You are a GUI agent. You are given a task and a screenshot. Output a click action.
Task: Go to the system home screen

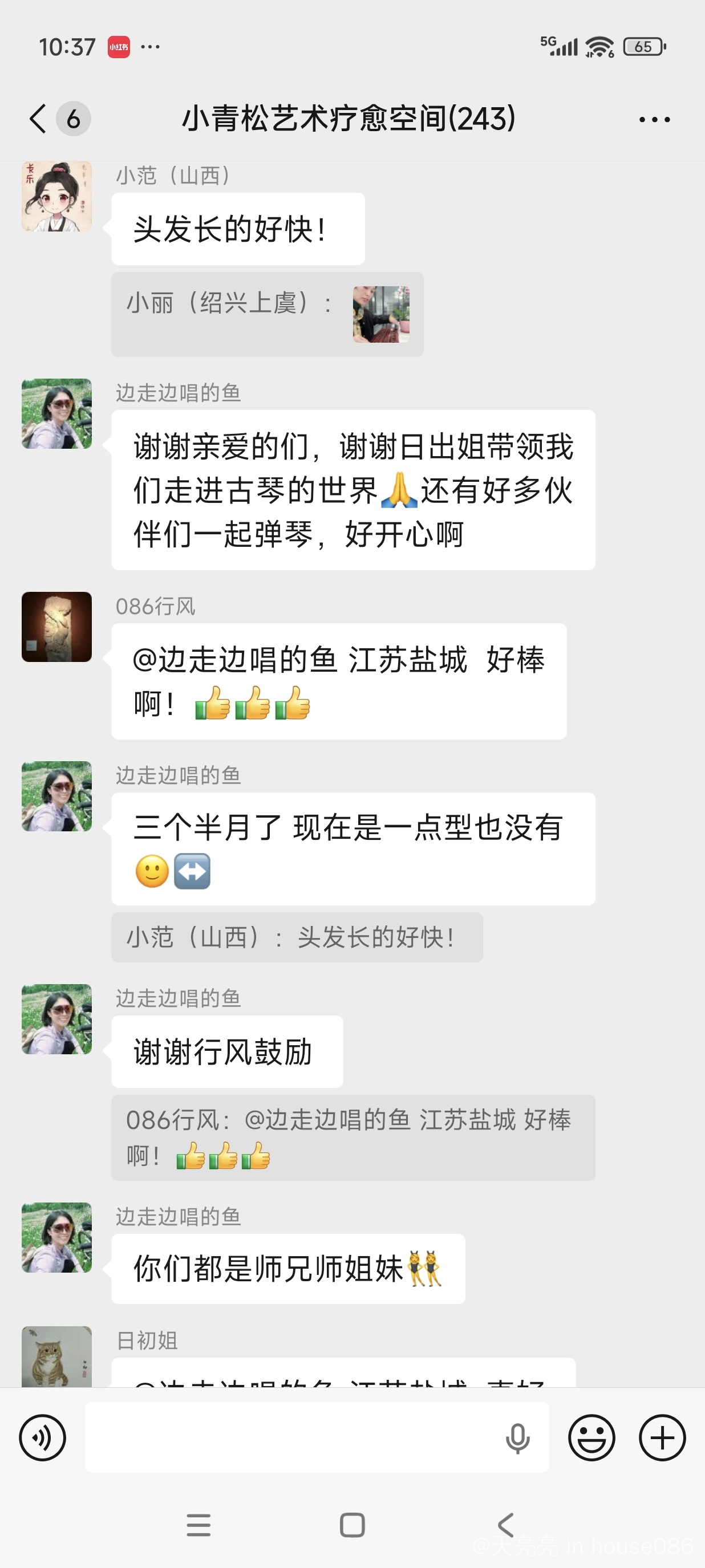[352, 1525]
